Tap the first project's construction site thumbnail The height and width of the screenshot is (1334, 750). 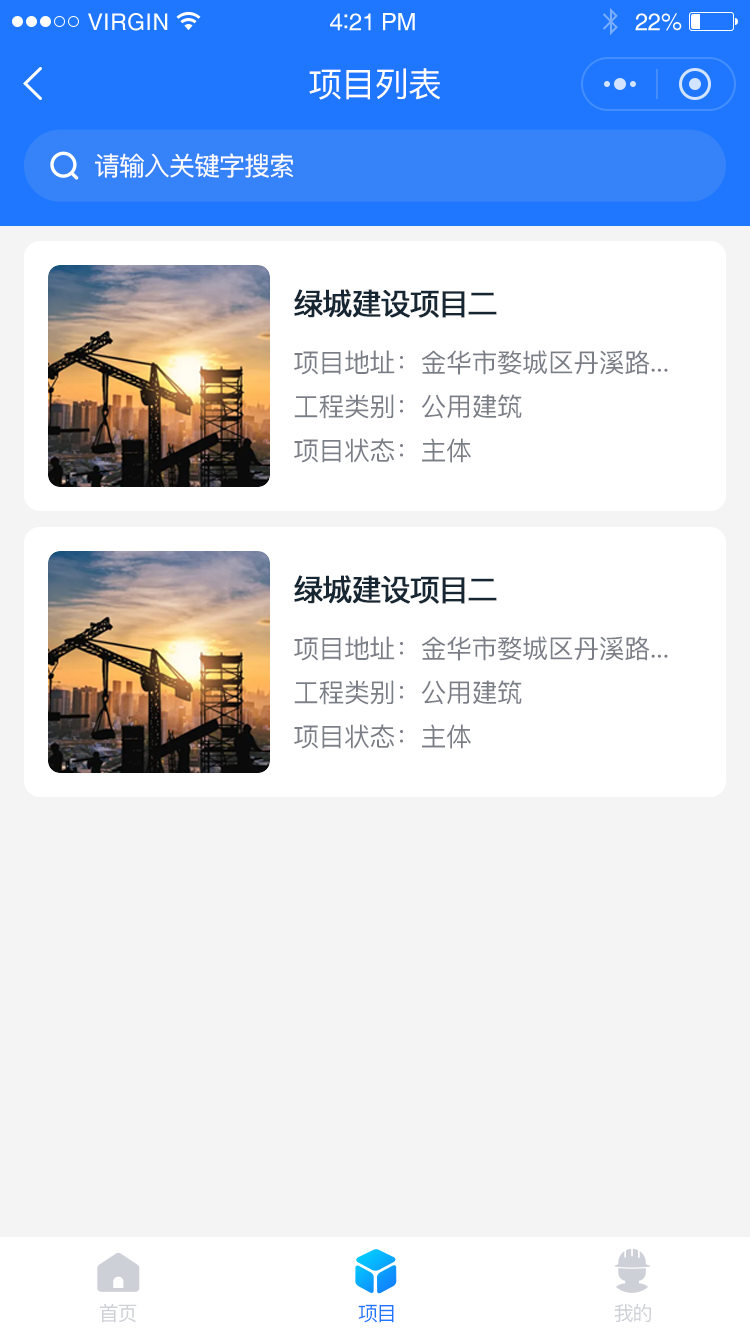[158, 375]
